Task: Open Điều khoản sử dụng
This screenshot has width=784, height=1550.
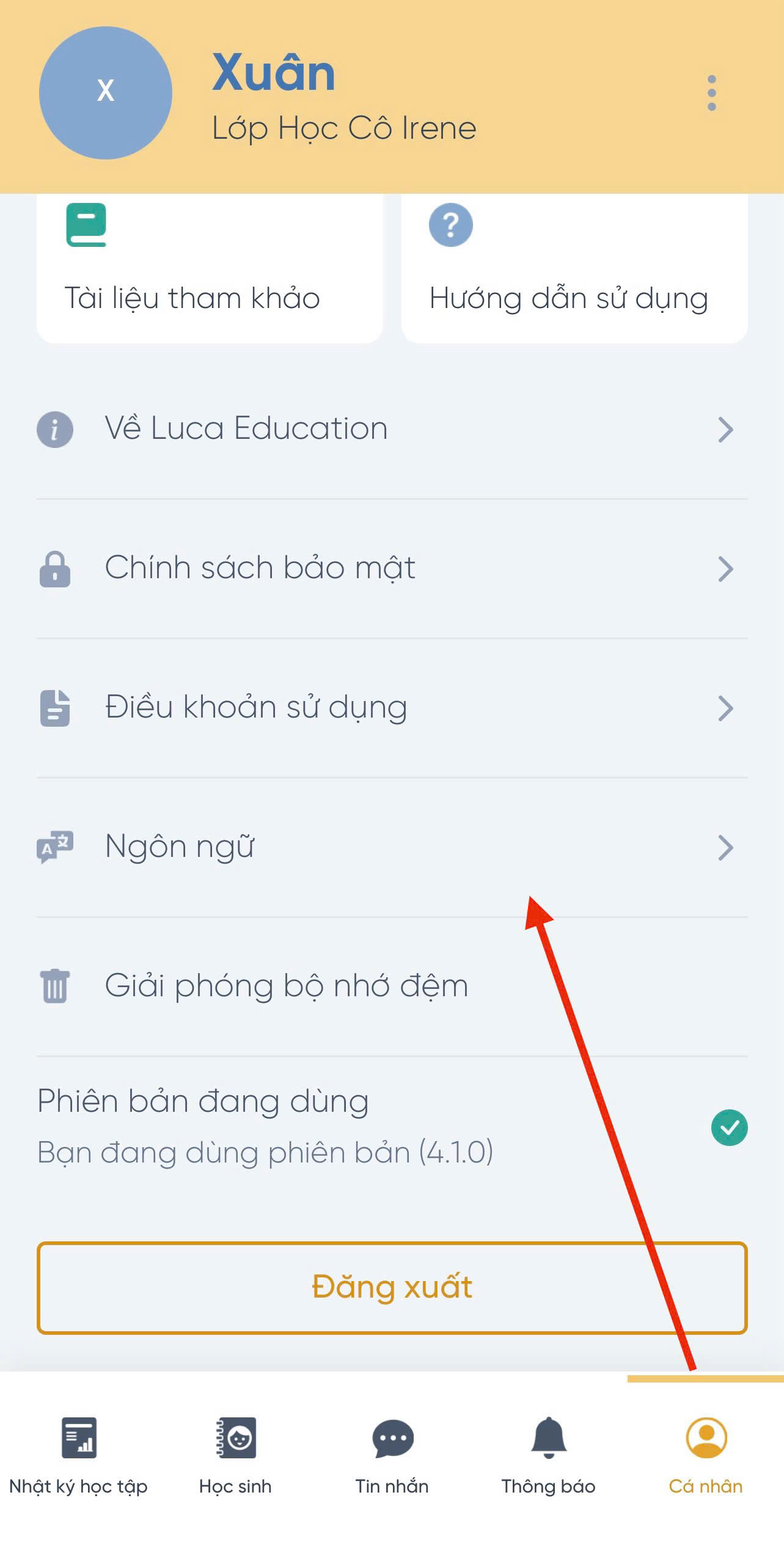Action: click(x=391, y=708)
